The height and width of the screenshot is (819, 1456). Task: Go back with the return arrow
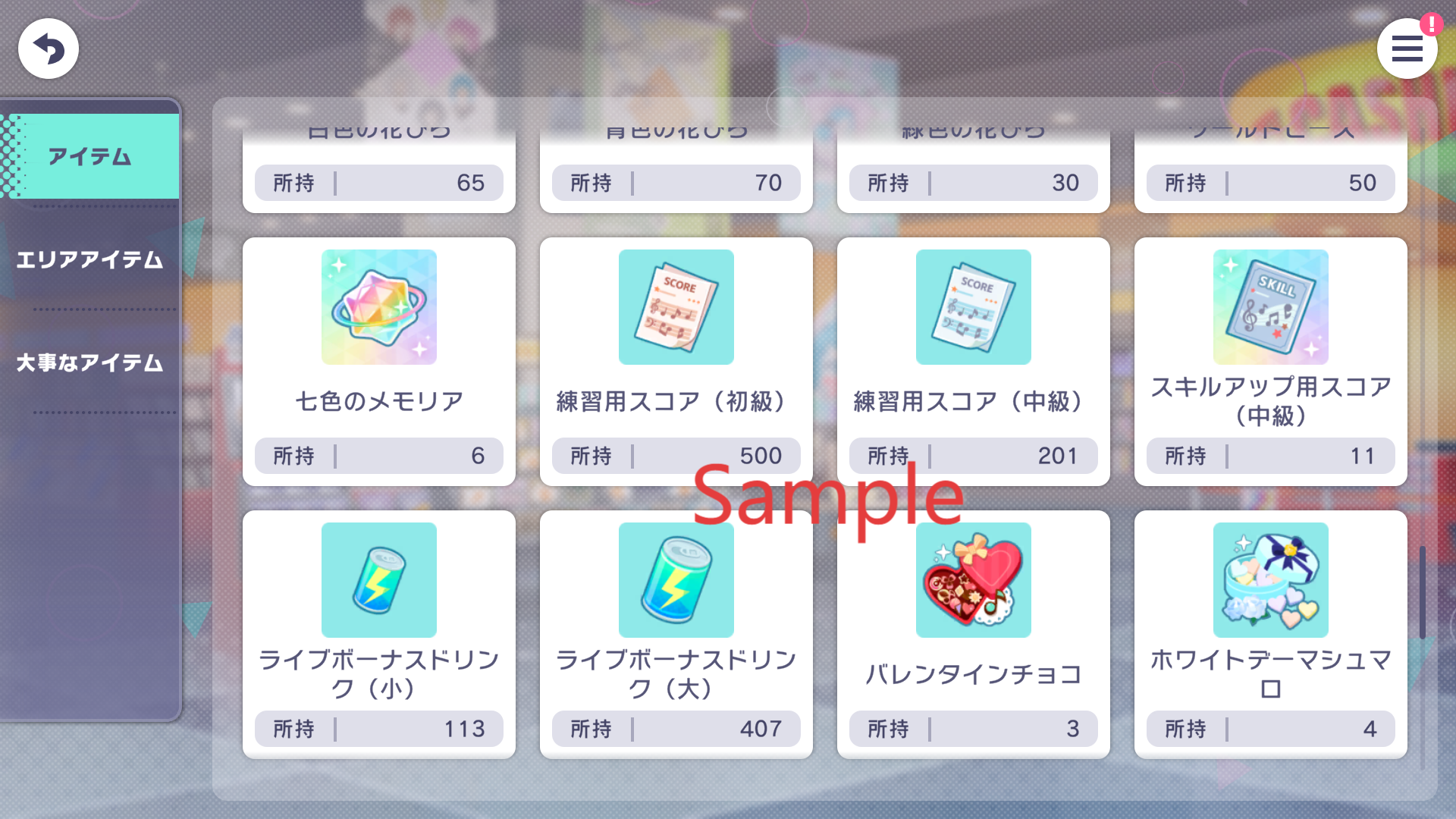(49, 49)
